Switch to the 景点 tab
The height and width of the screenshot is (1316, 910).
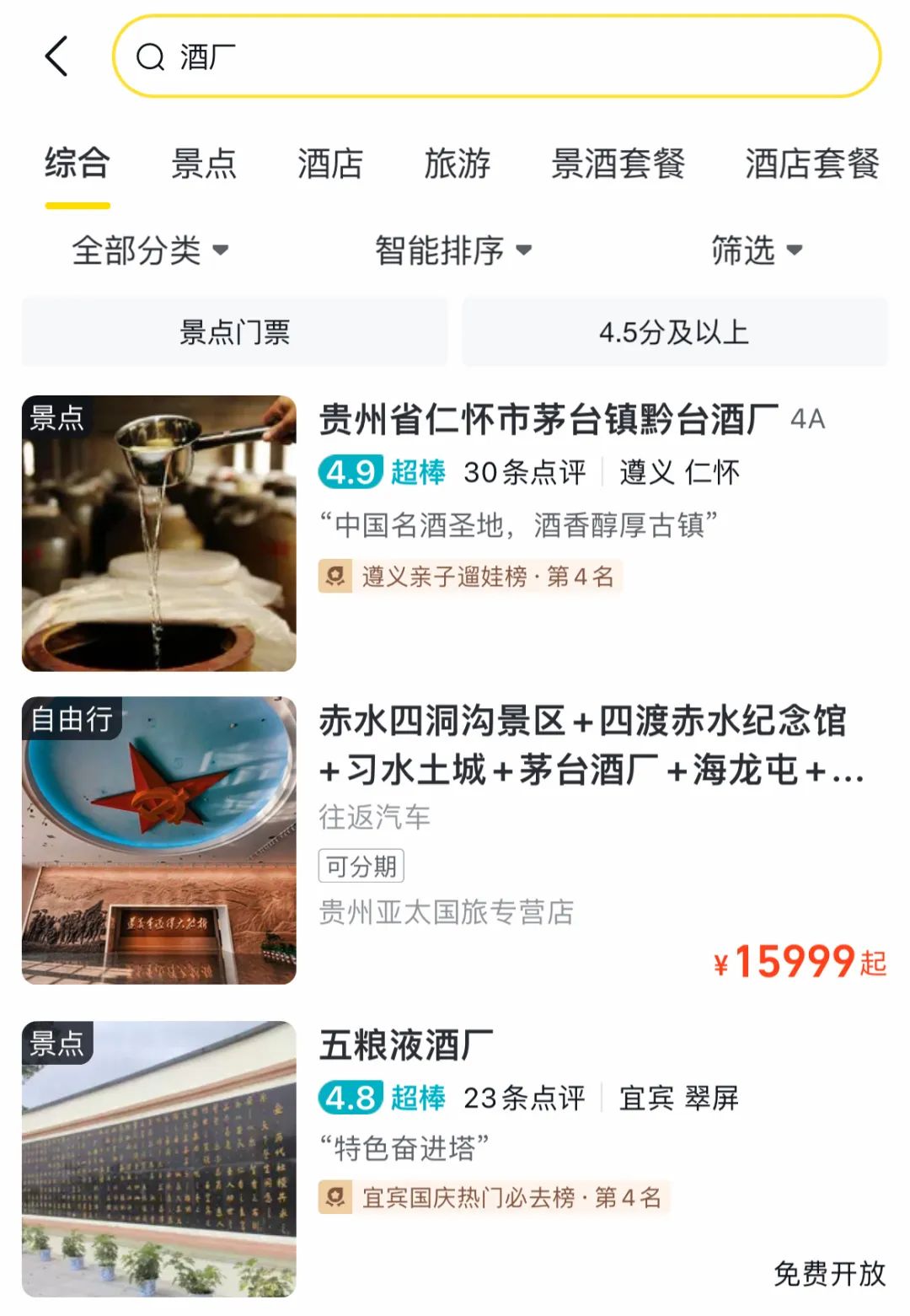pyautogui.click(x=204, y=164)
